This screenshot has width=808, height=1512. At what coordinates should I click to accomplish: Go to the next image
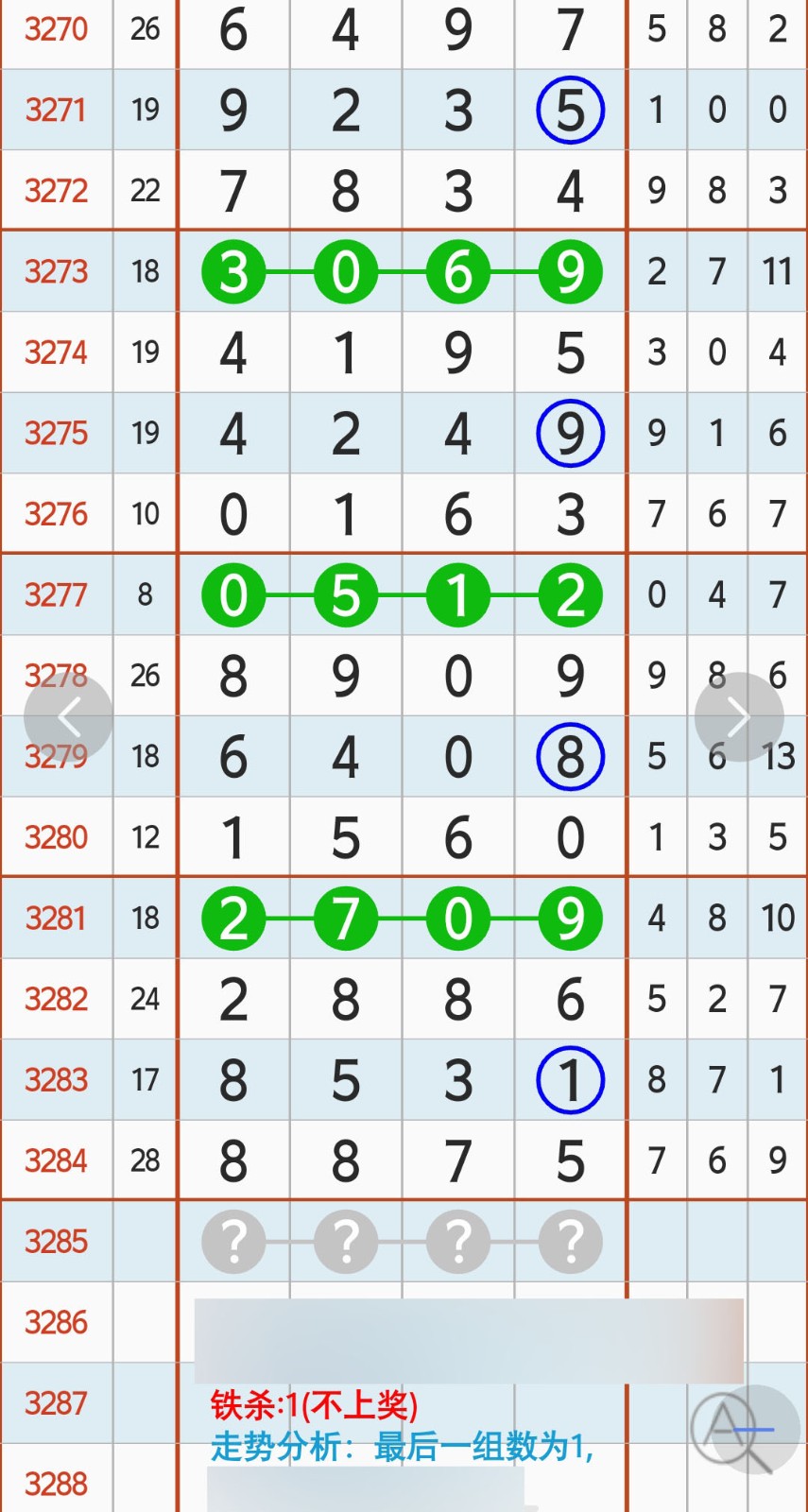(x=739, y=717)
